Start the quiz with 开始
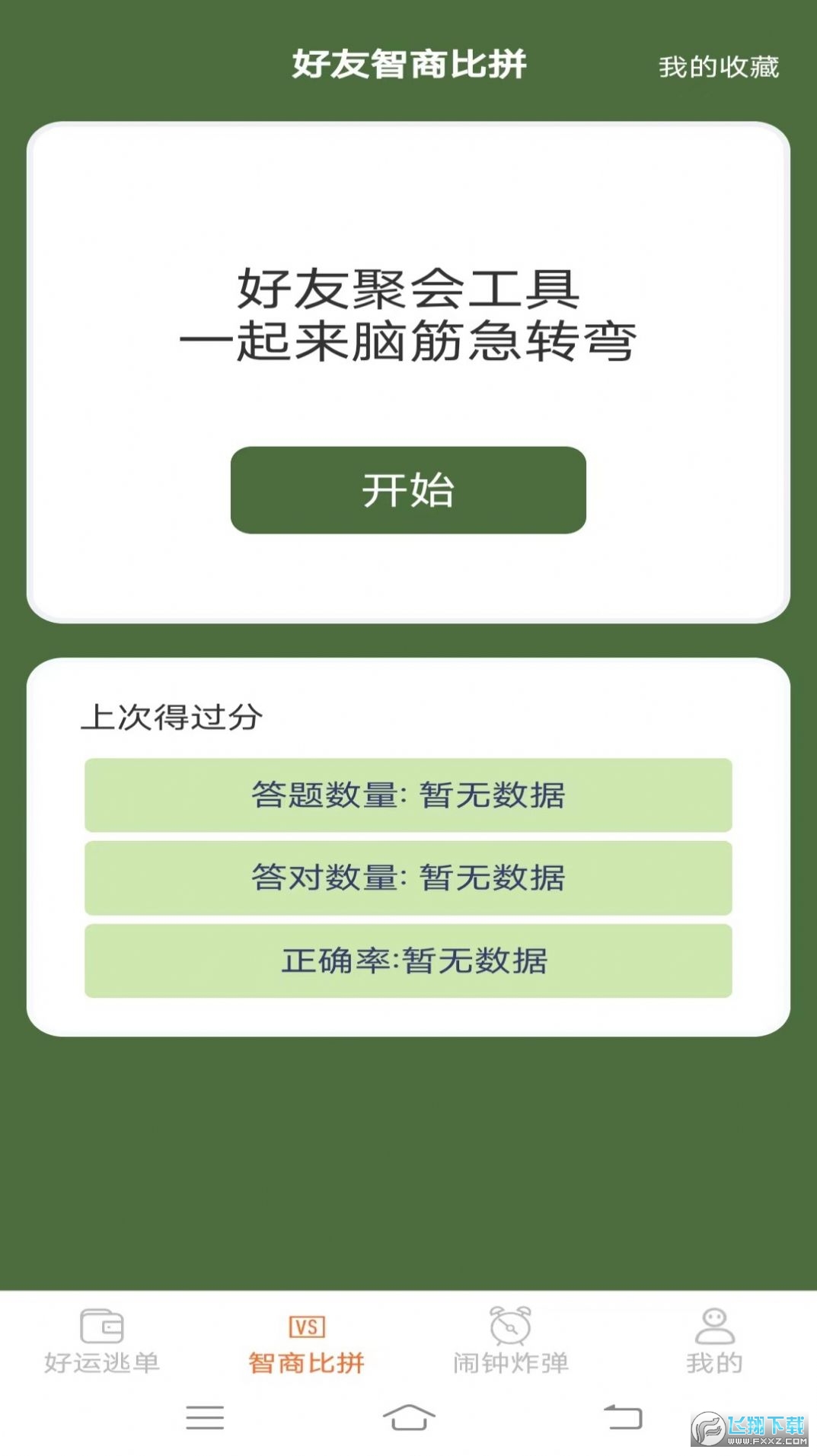This screenshot has height=1456, width=817. coord(408,489)
